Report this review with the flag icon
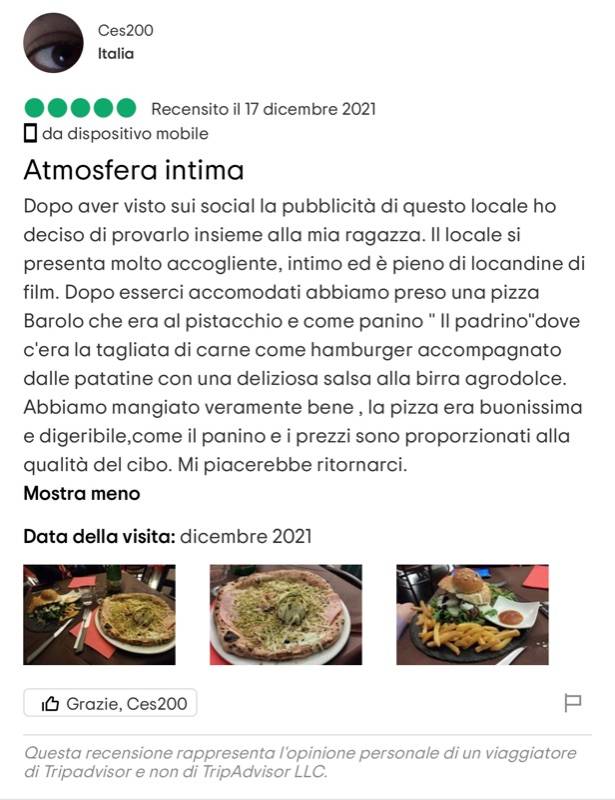This screenshot has width=615, height=800. point(573,703)
